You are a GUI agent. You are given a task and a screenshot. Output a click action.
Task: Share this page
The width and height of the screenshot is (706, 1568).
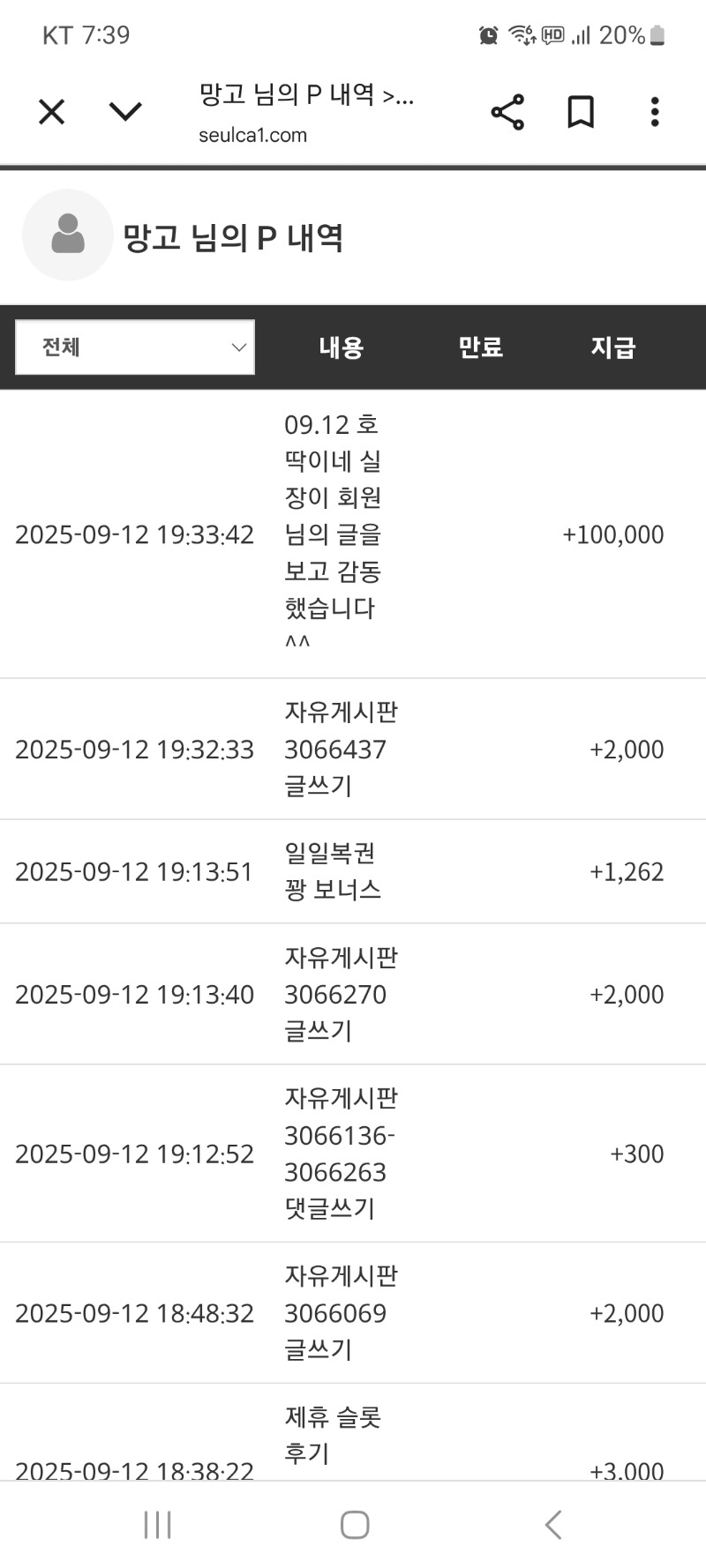[x=507, y=112]
